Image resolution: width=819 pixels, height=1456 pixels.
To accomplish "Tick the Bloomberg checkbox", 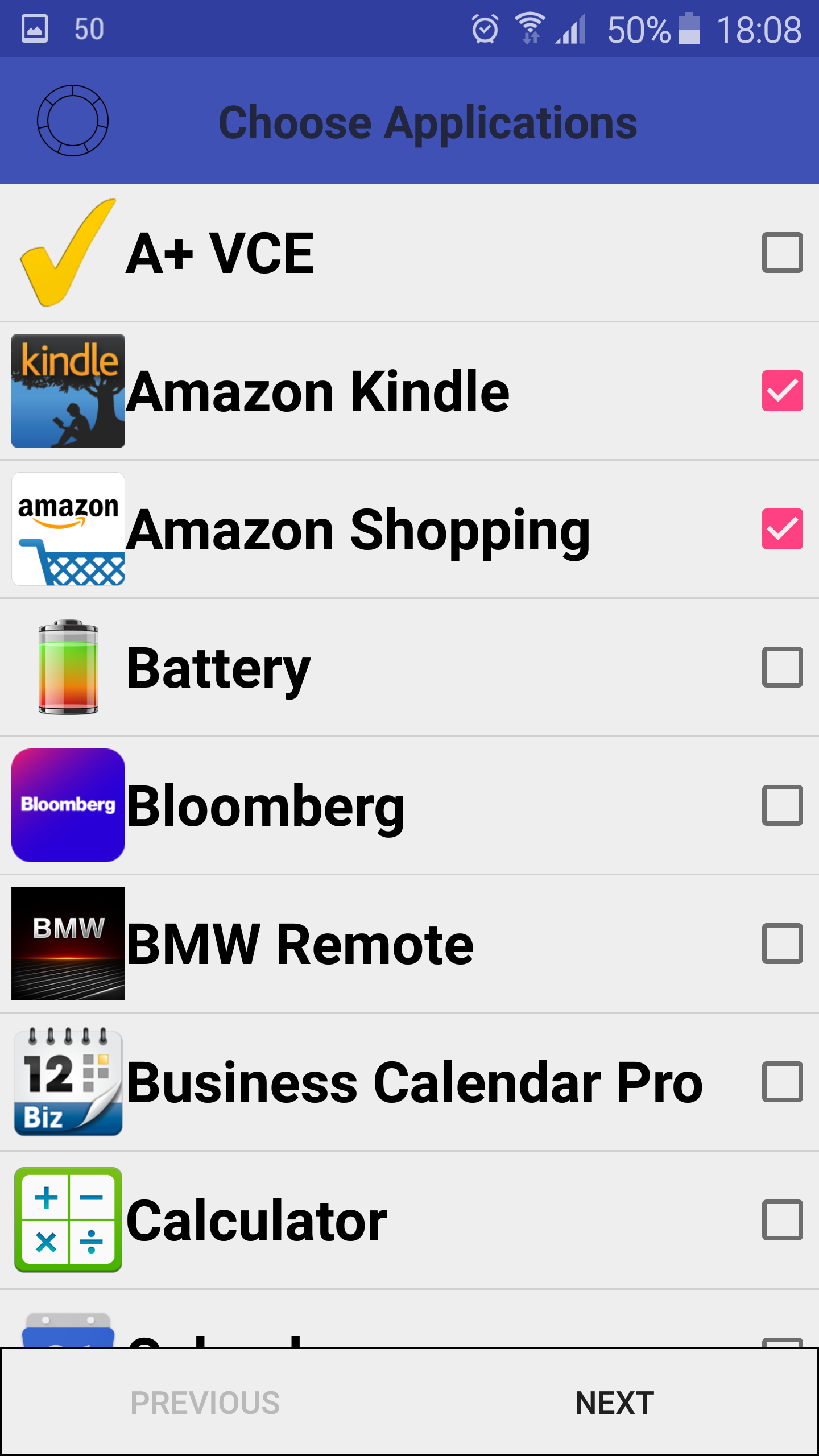I will (x=782, y=805).
